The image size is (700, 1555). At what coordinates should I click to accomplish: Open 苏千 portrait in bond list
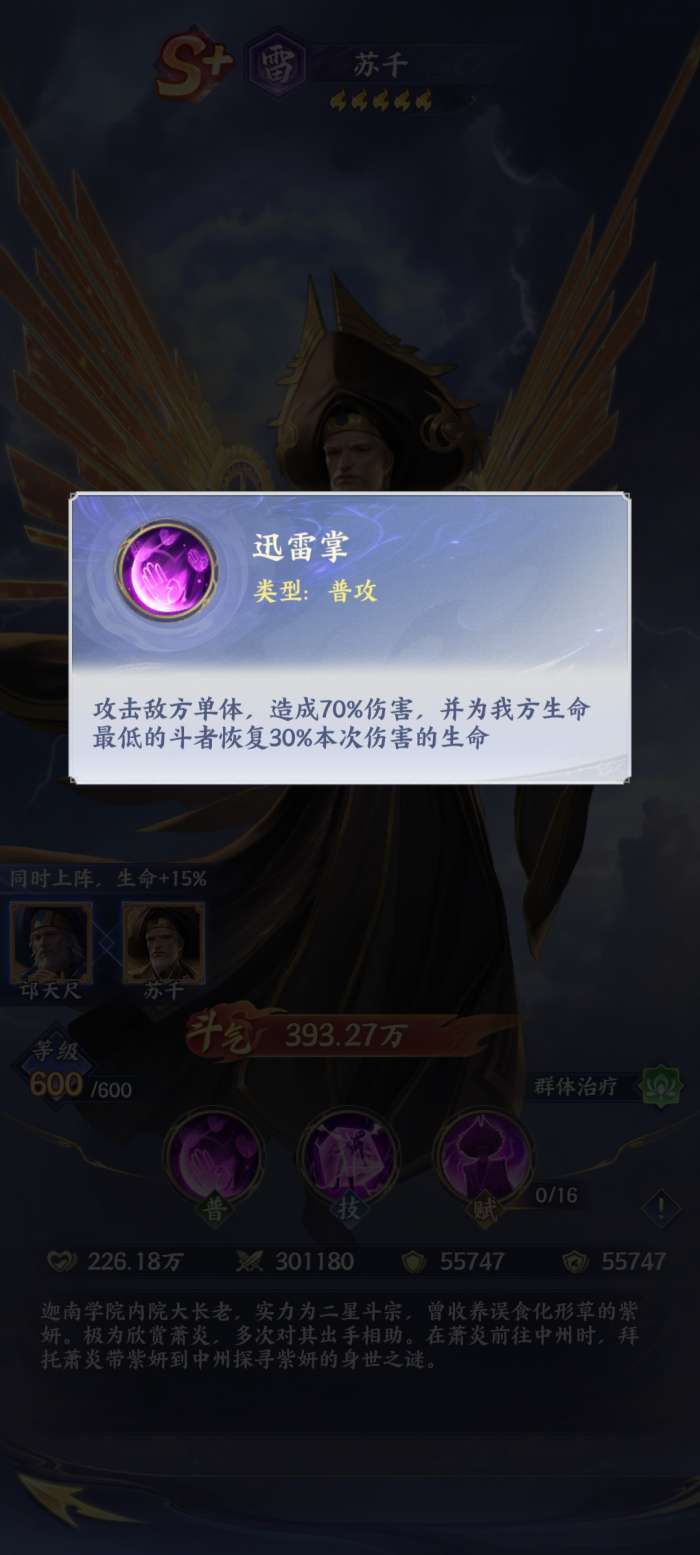pos(163,943)
